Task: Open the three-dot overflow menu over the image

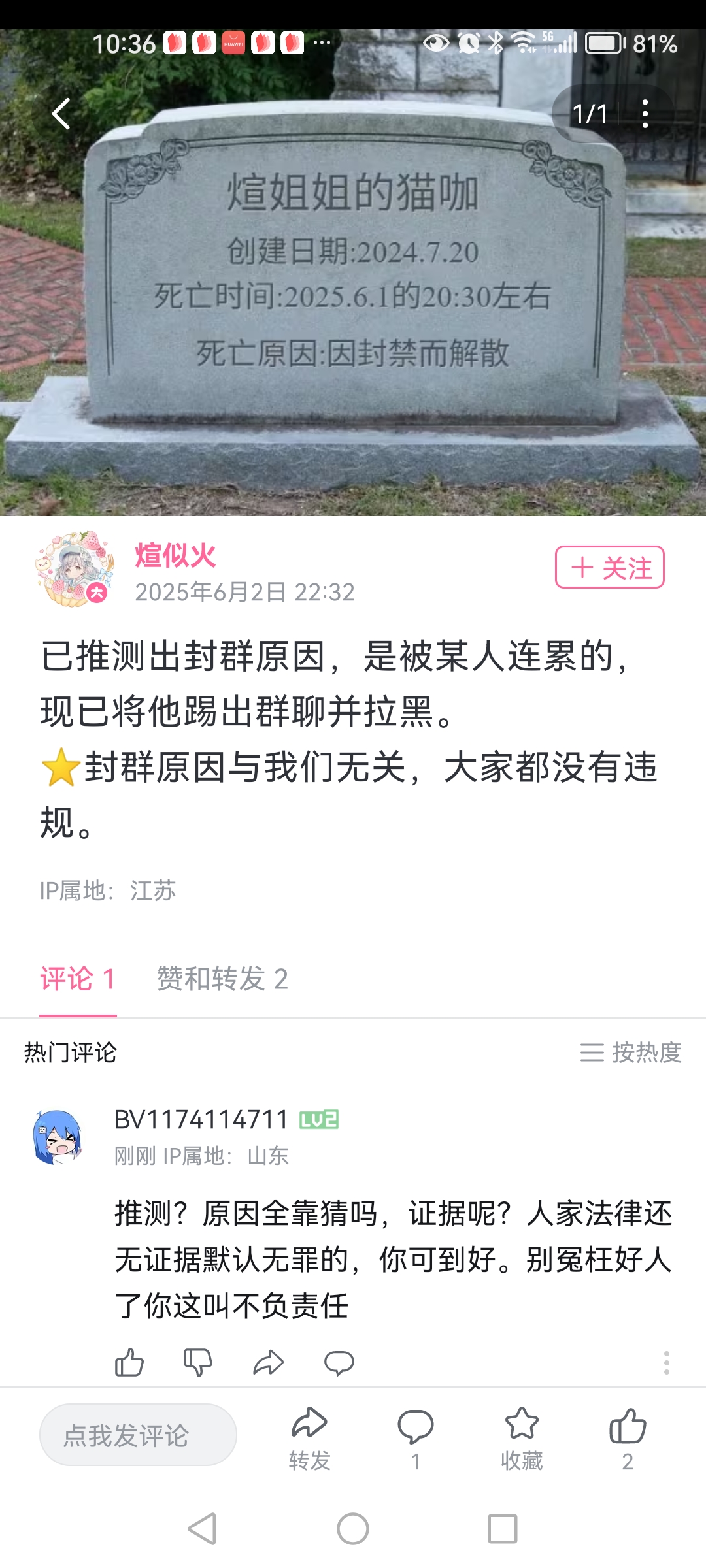Action: (x=645, y=114)
